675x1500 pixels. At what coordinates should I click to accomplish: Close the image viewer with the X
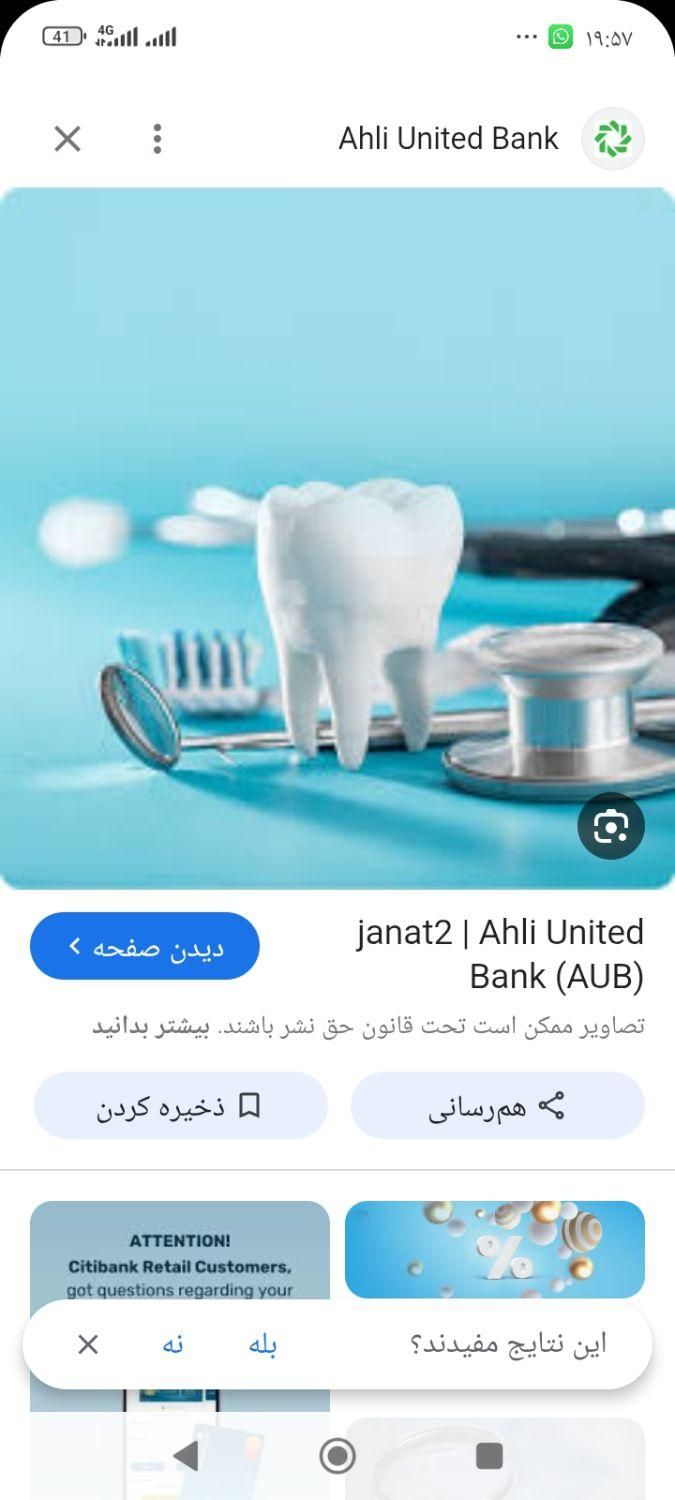[x=67, y=139]
